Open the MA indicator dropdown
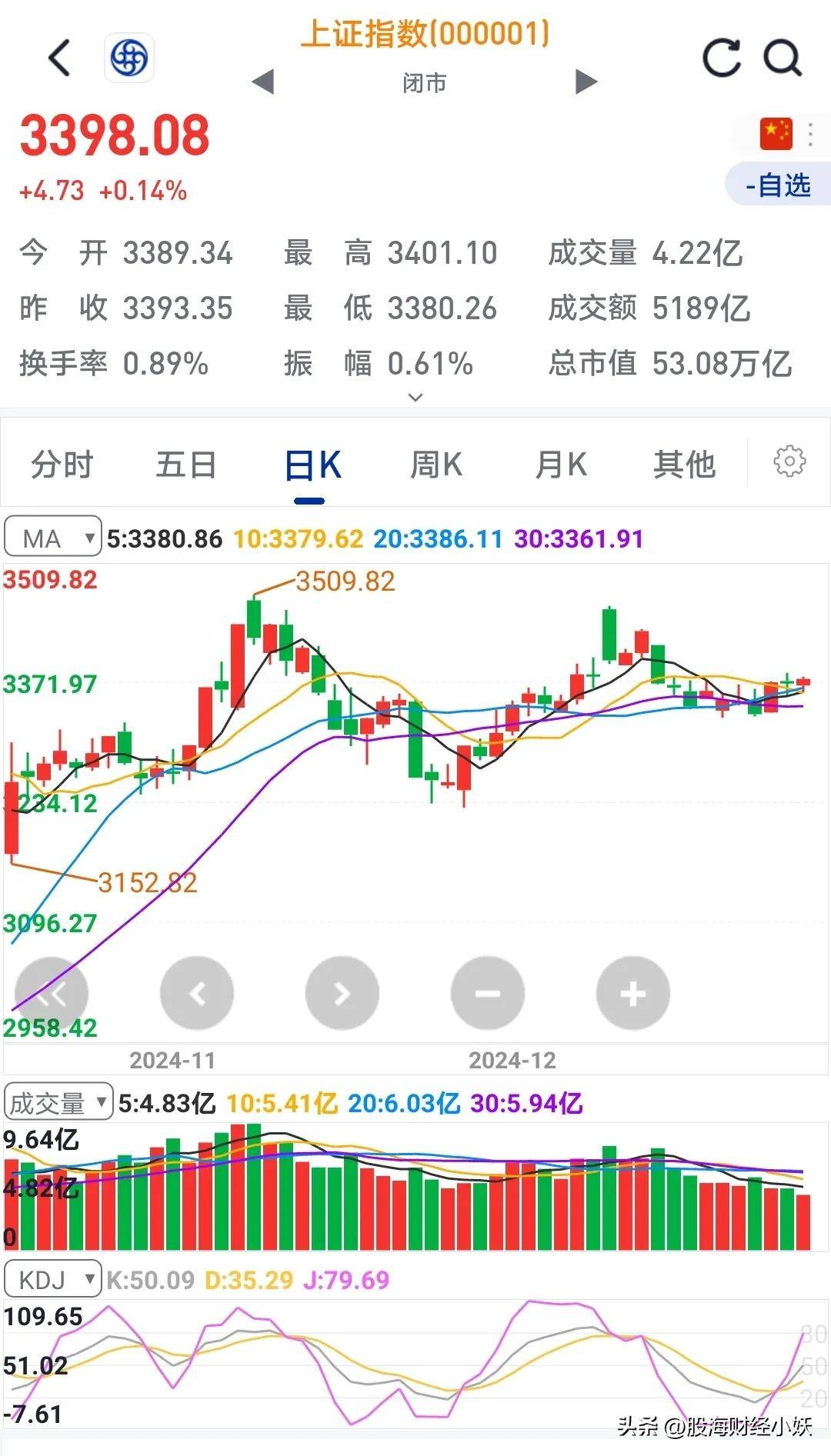The image size is (831, 1456). click(x=52, y=538)
